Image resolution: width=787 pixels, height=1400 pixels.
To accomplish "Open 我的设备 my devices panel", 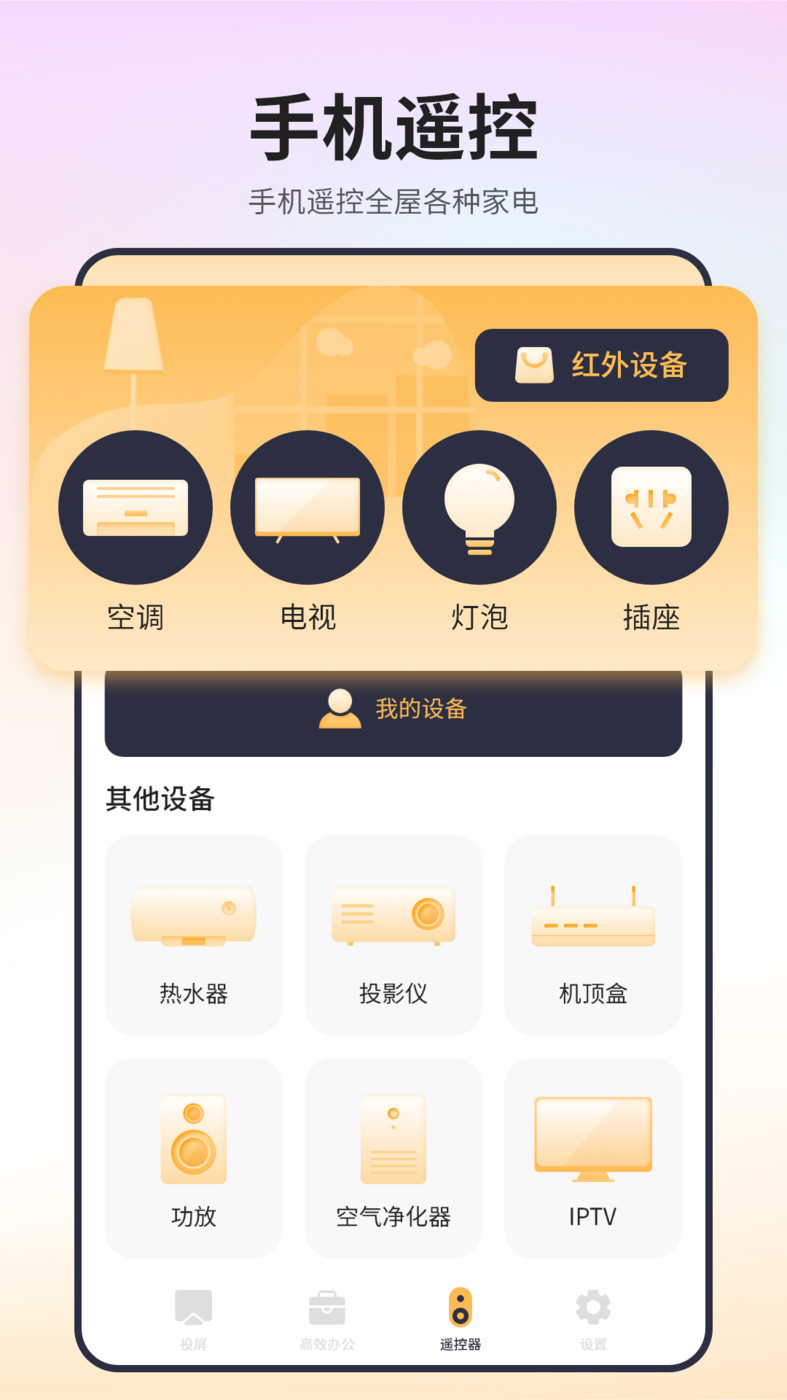I will pyautogui.click(x=393, y=710).
